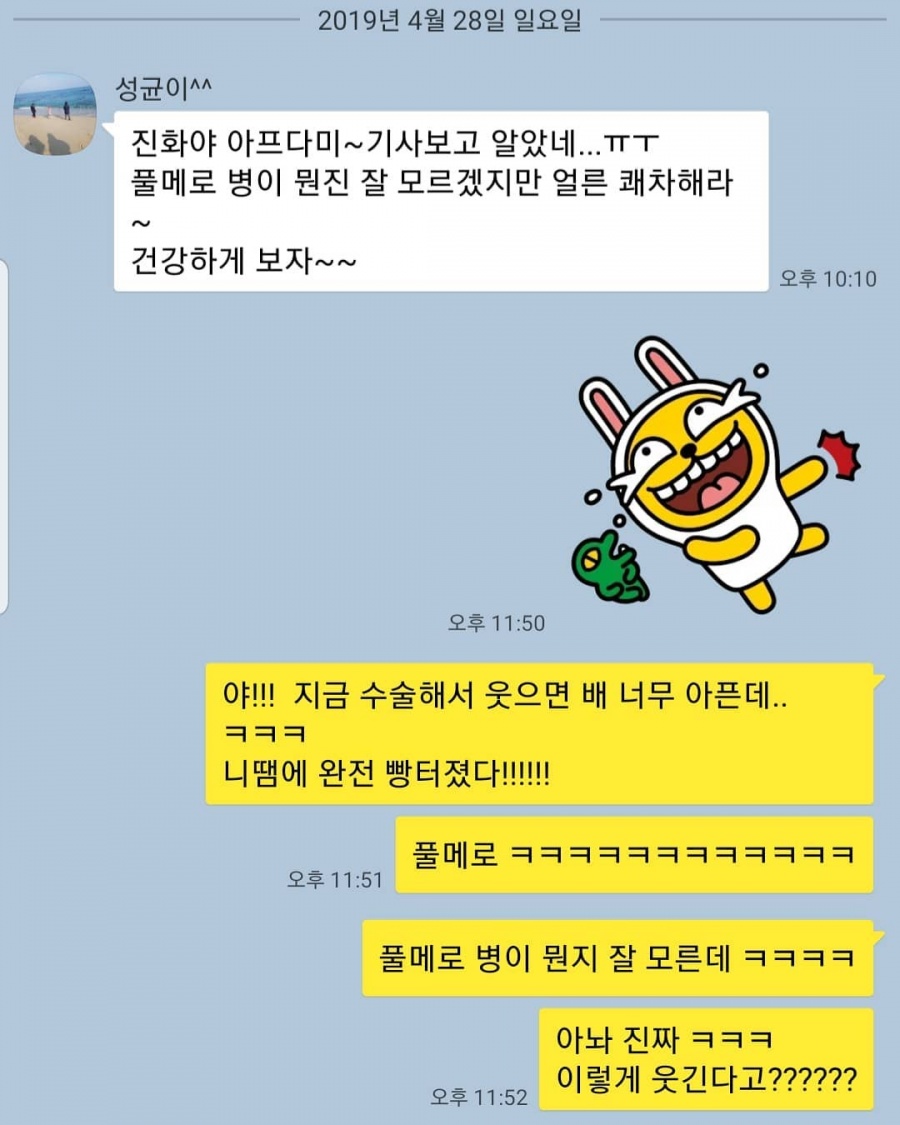The image size is (900, 1125).
Task: Open the edge panel handle
Action: point(4,436)
